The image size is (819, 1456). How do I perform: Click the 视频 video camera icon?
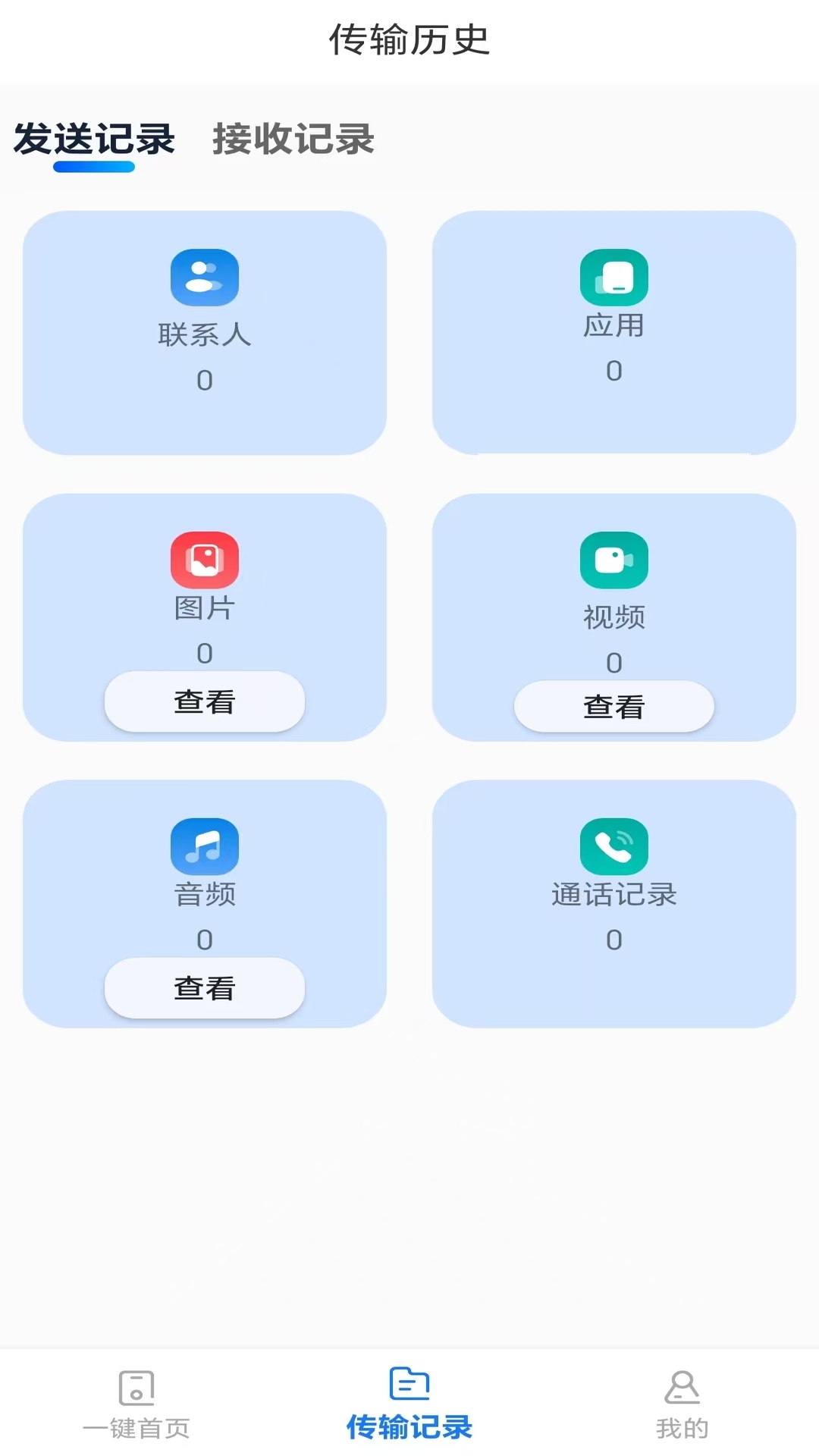click(614, 561)
